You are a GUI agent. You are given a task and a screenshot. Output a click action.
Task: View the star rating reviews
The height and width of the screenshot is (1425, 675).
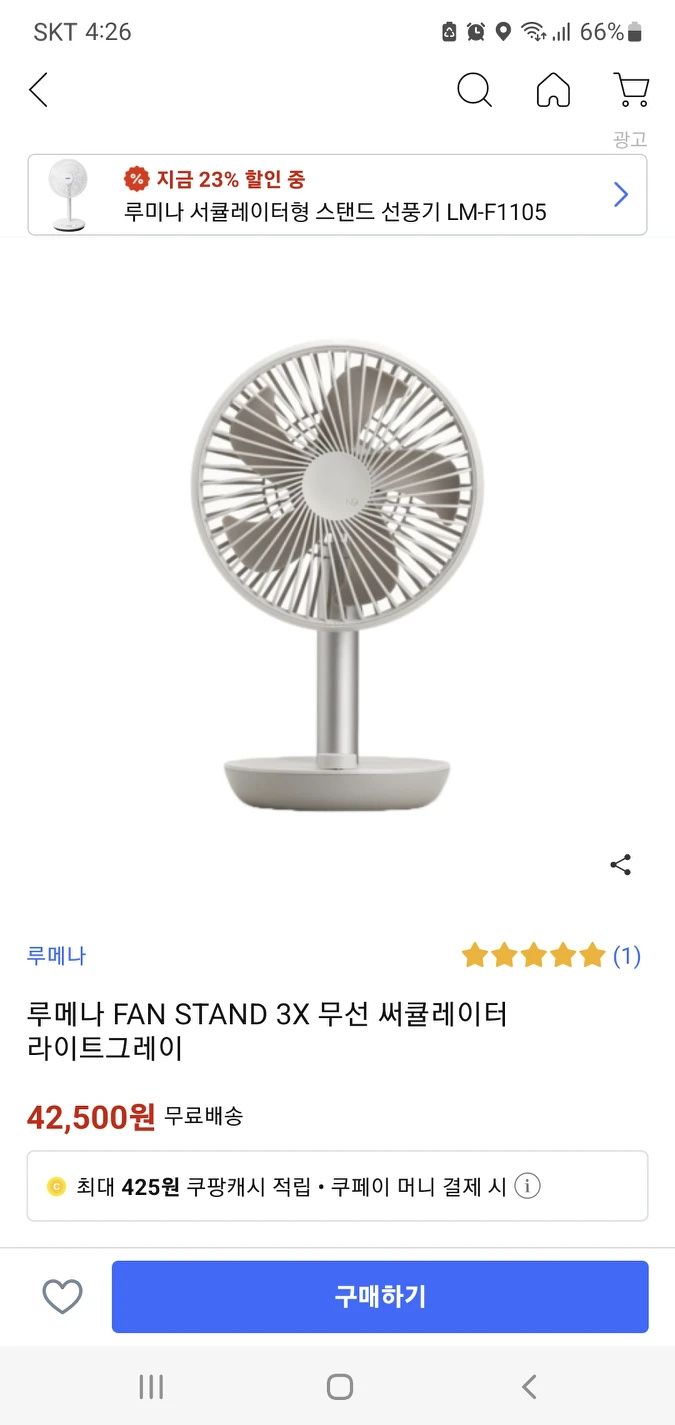click(x=550, y=956)
